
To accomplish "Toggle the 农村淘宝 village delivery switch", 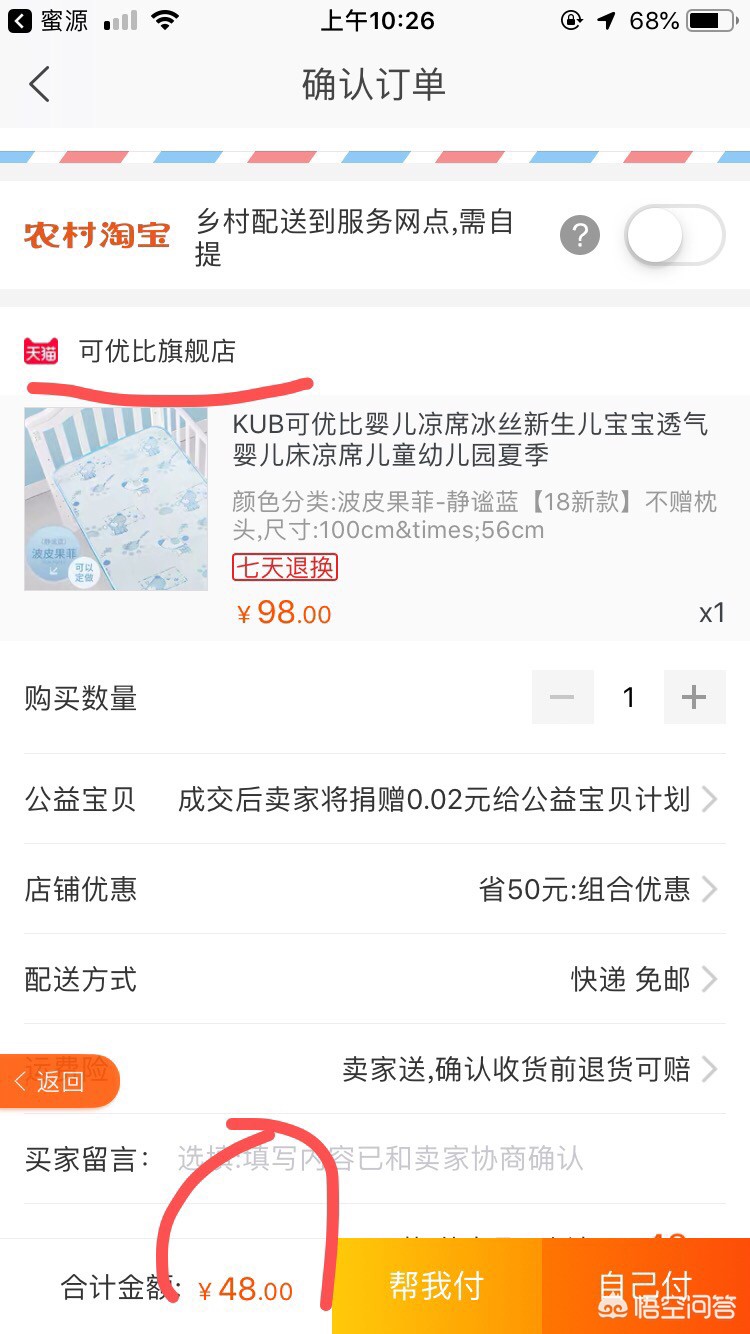I will (x=674, y=236).
